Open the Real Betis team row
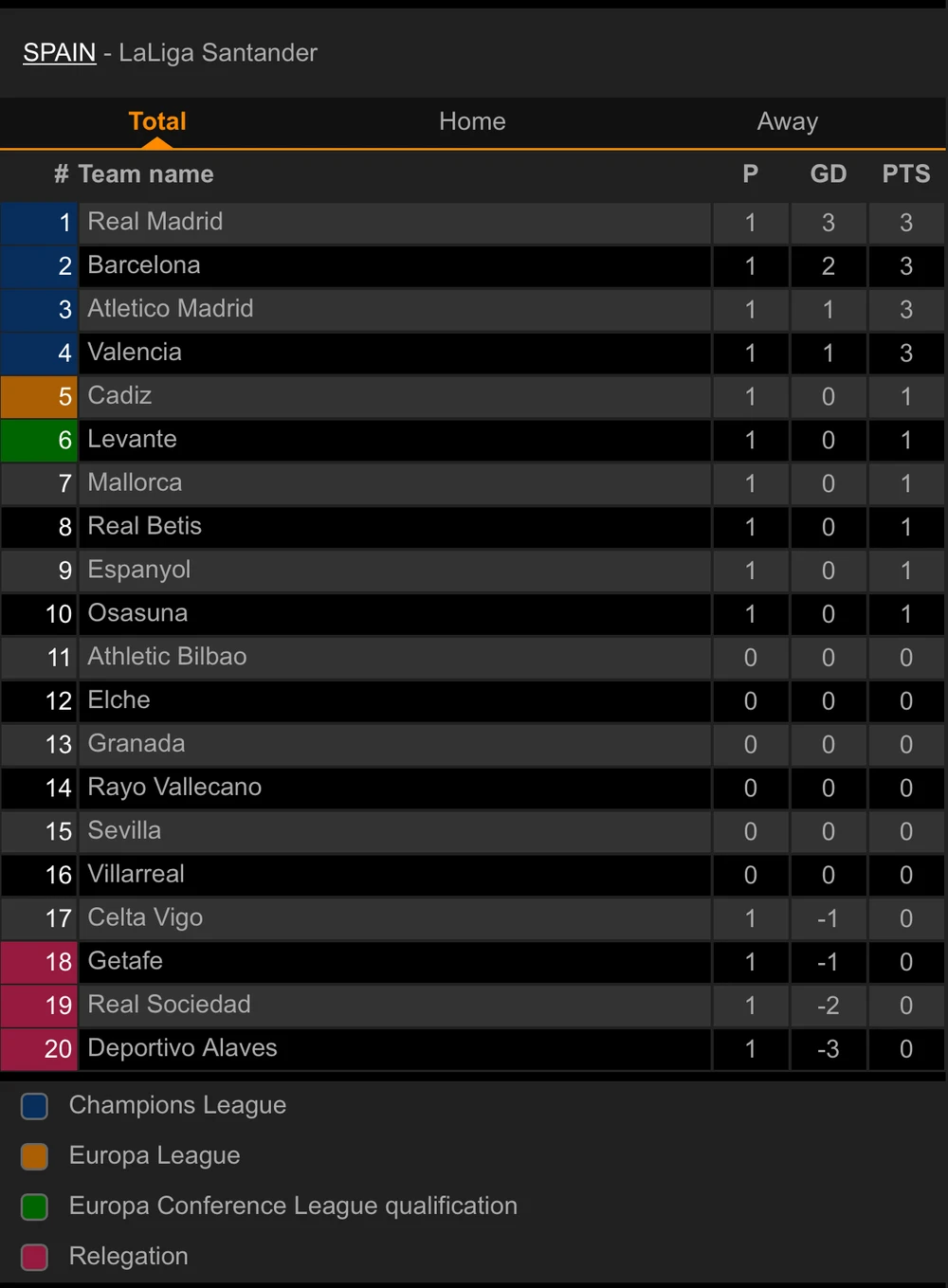Viewport: 948px width, 1288px height. click(x=145, y=526)
